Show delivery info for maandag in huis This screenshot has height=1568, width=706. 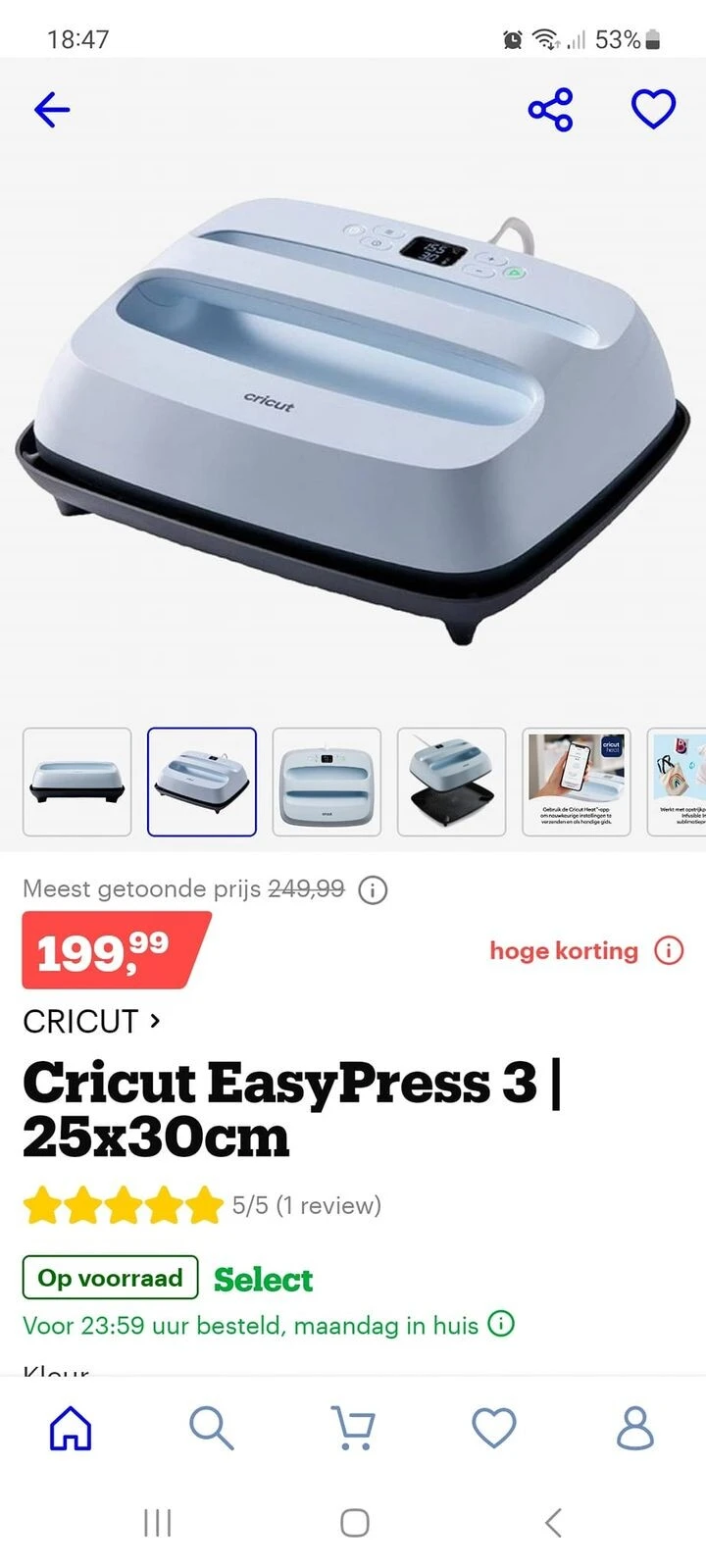(501, 1325)
